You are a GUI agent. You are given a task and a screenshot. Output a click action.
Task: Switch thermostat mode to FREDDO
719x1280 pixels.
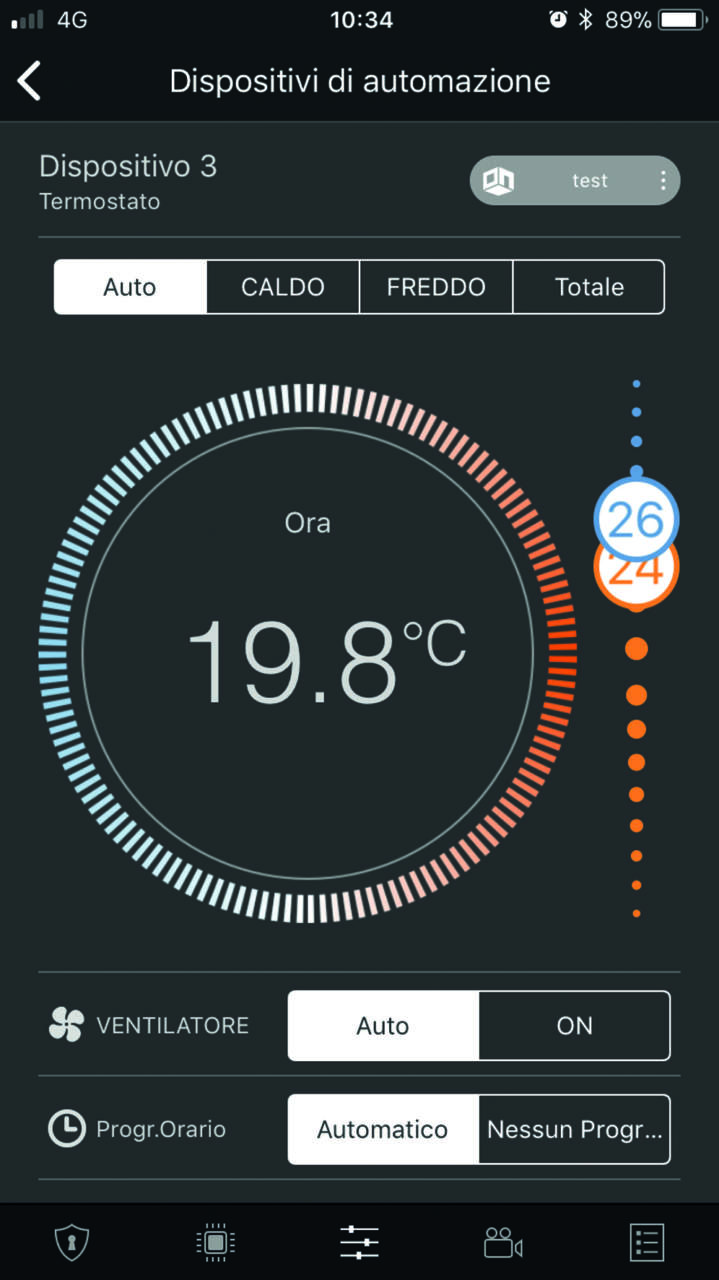pyautogui.click(x=436, y=287)
